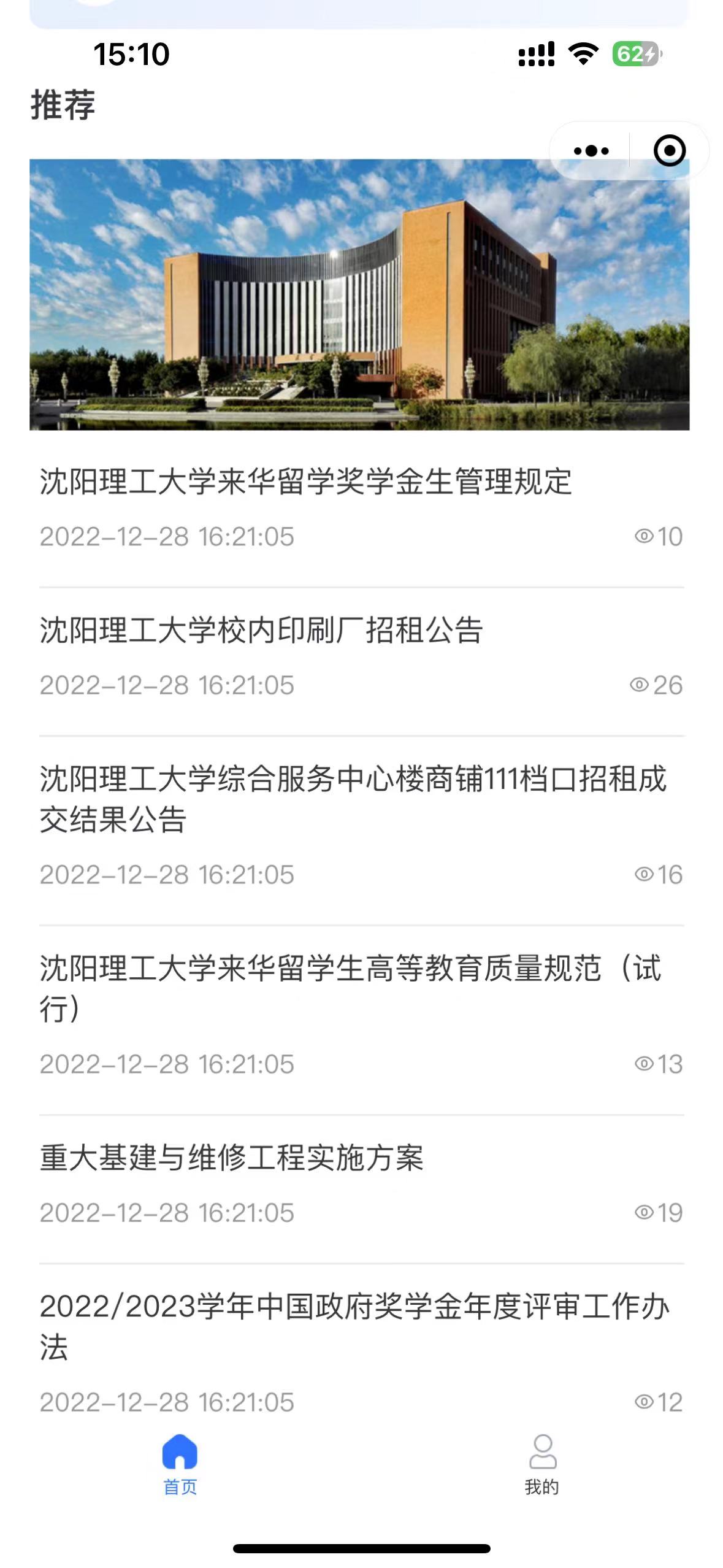The width and height of the screenshot is (723, 1568).
Task: Switch to the 我的 tab
Action: click(x=542, y=1465)
